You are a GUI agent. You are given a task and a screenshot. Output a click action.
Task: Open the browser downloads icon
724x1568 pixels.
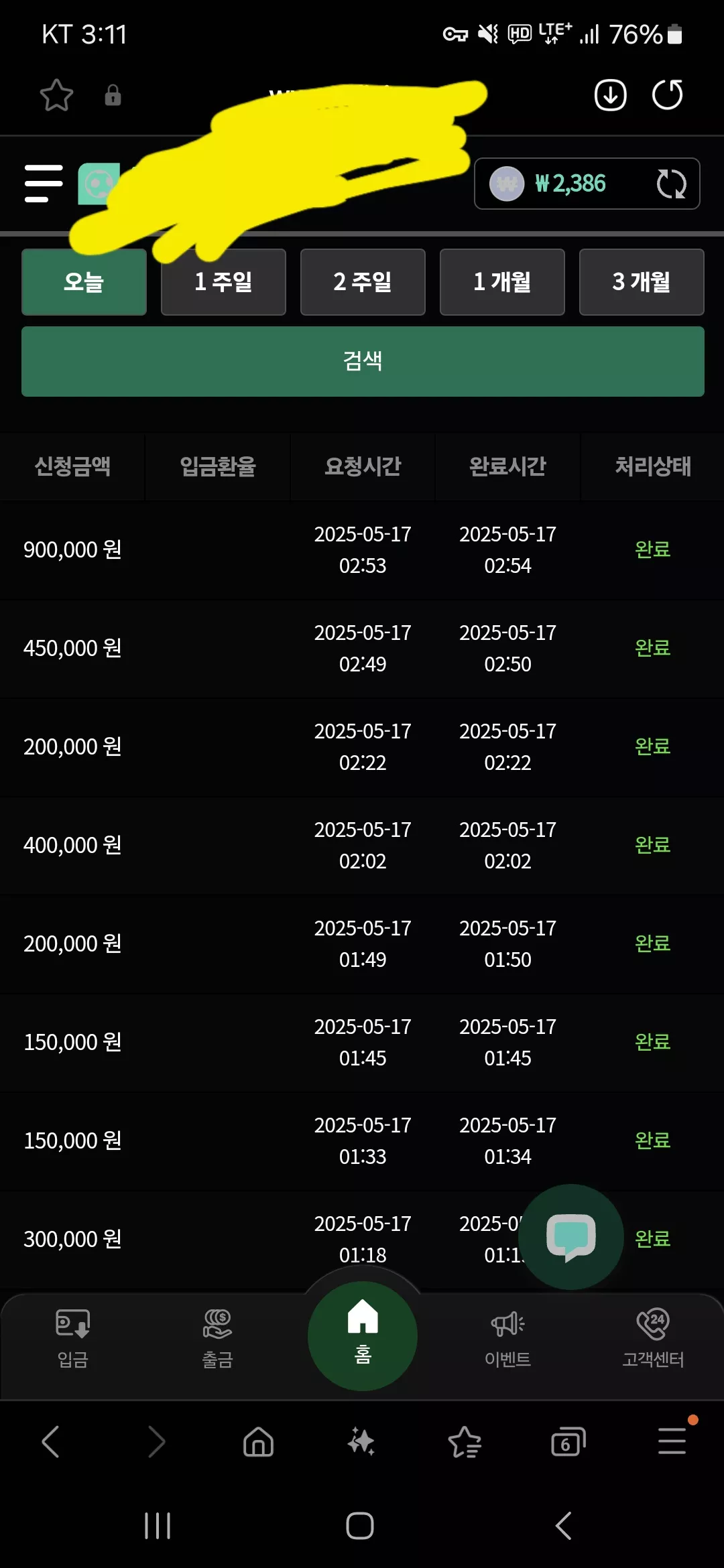[610, 95]
